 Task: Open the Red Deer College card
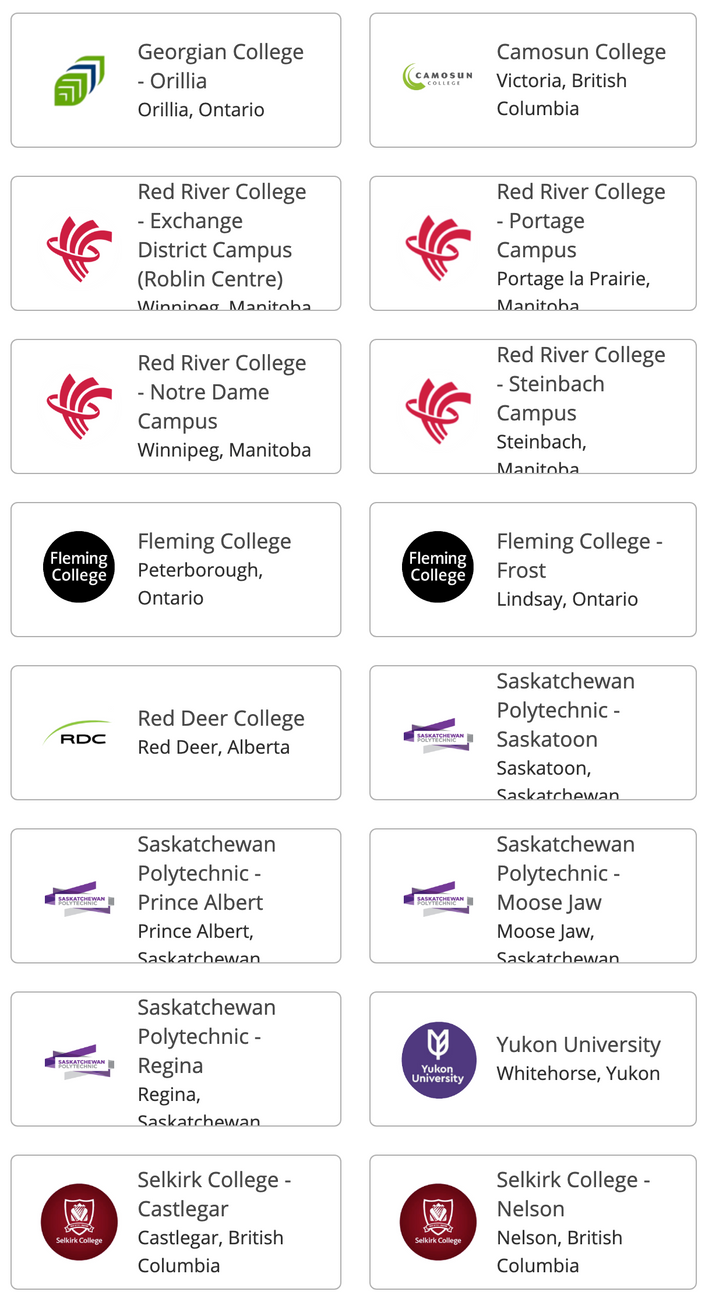[x=176, y=732]
